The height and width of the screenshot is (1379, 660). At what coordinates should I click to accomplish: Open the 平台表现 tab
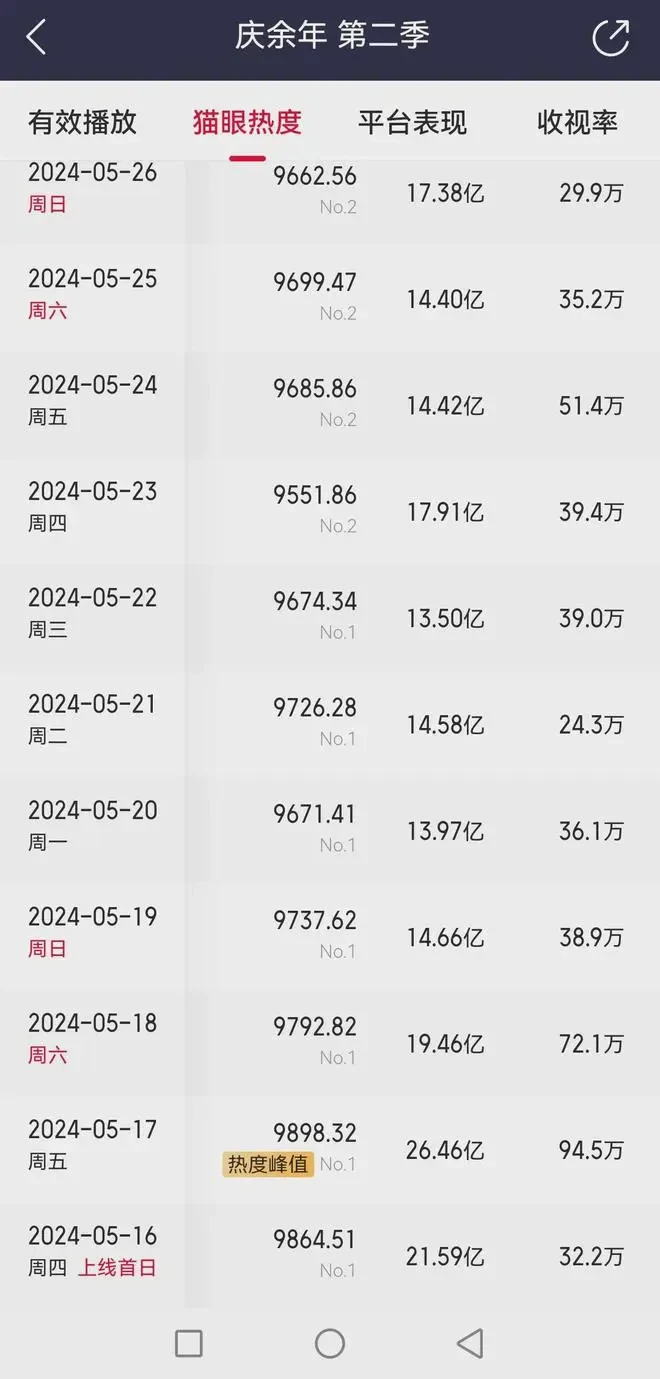(413, 123)
